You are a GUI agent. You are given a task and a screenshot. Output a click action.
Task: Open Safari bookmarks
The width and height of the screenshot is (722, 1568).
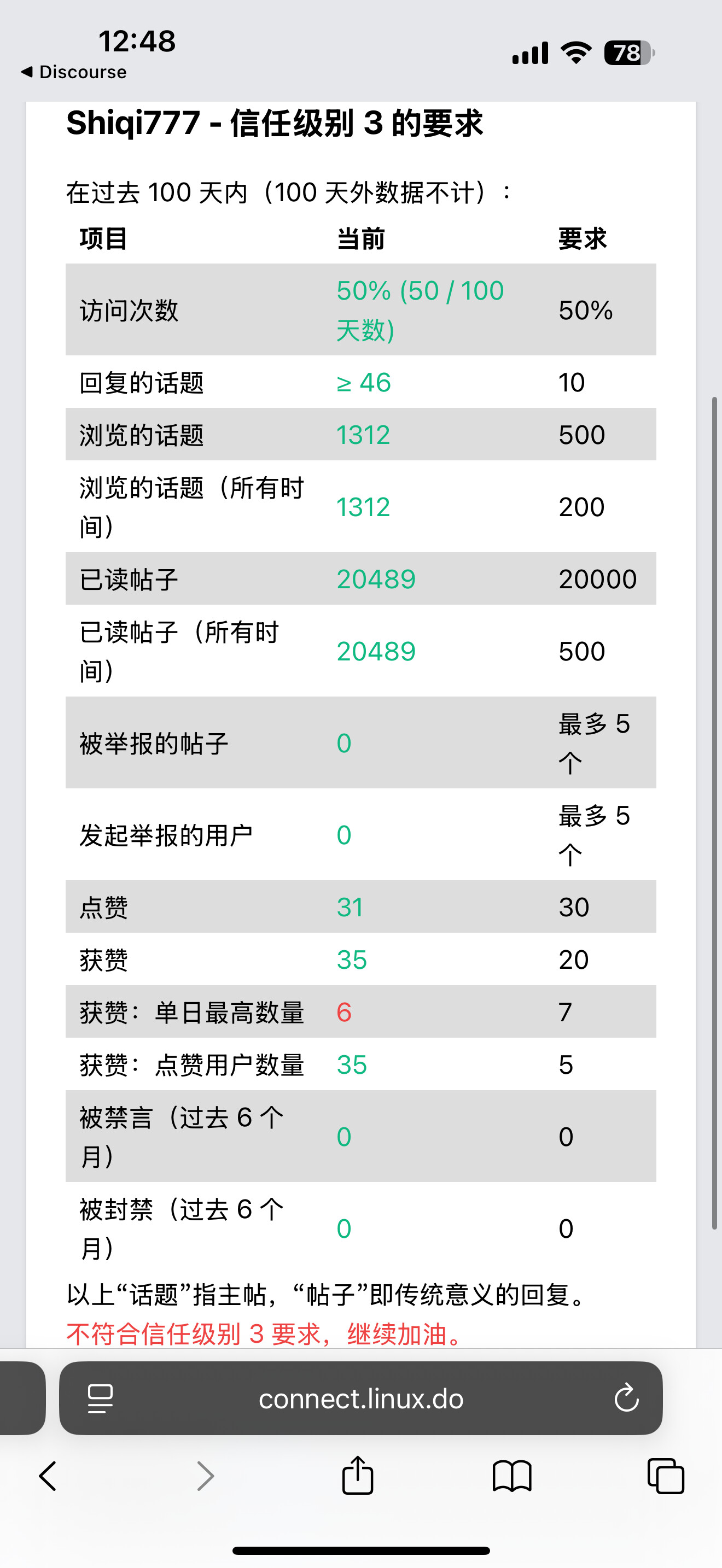[512, 1476]
